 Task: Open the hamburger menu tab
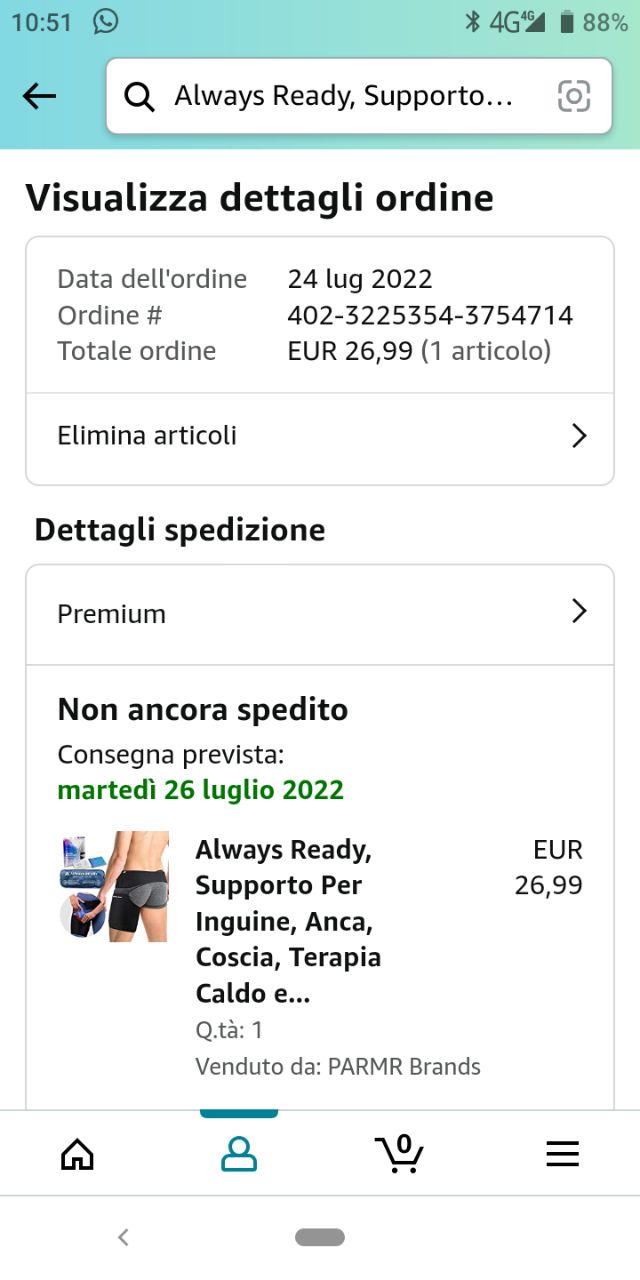(562, 1155)
